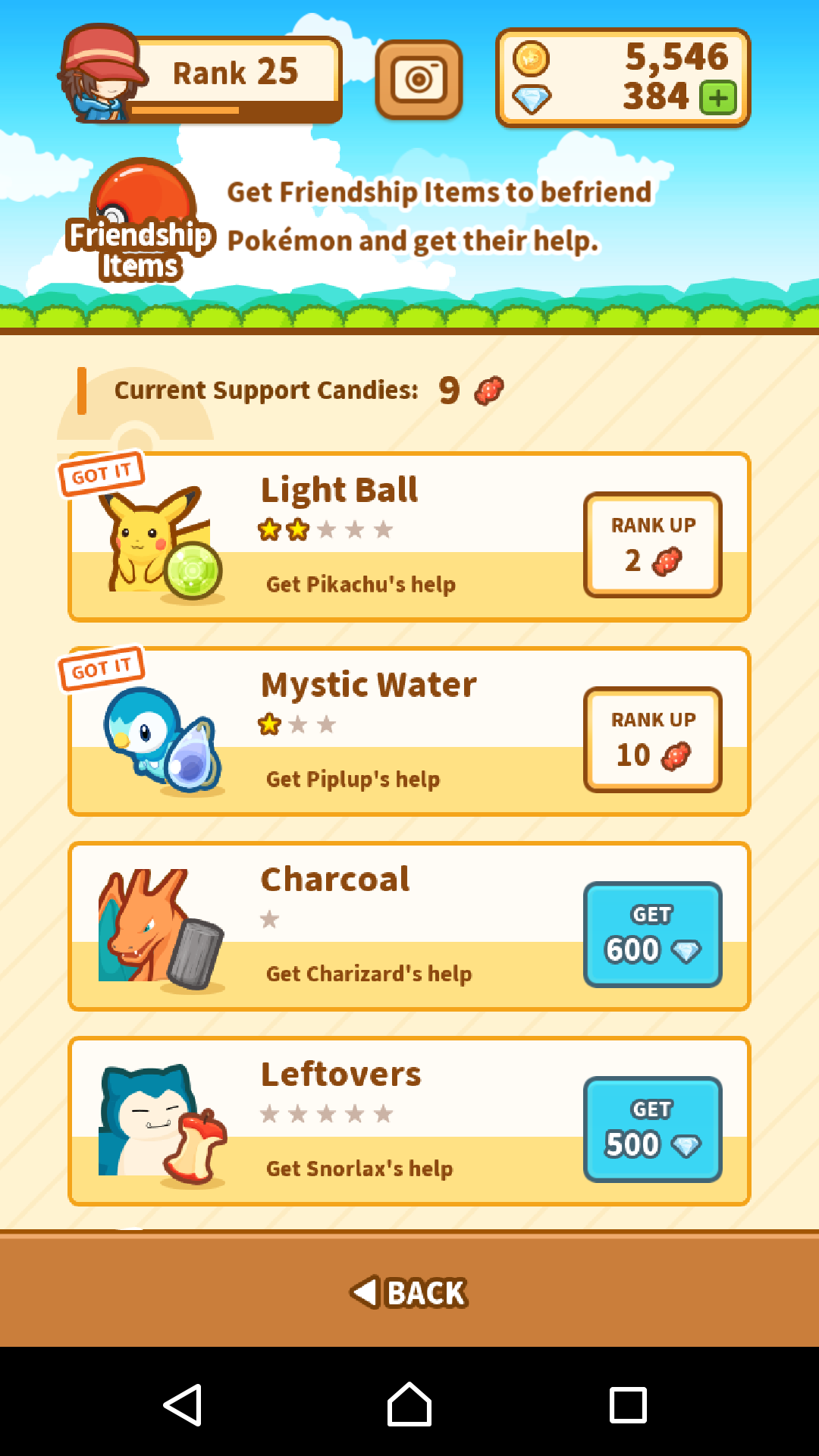The image size is (819, 1456).
Task: Open recent apps from navigation bar
Action: click(x=628, y=1404)
